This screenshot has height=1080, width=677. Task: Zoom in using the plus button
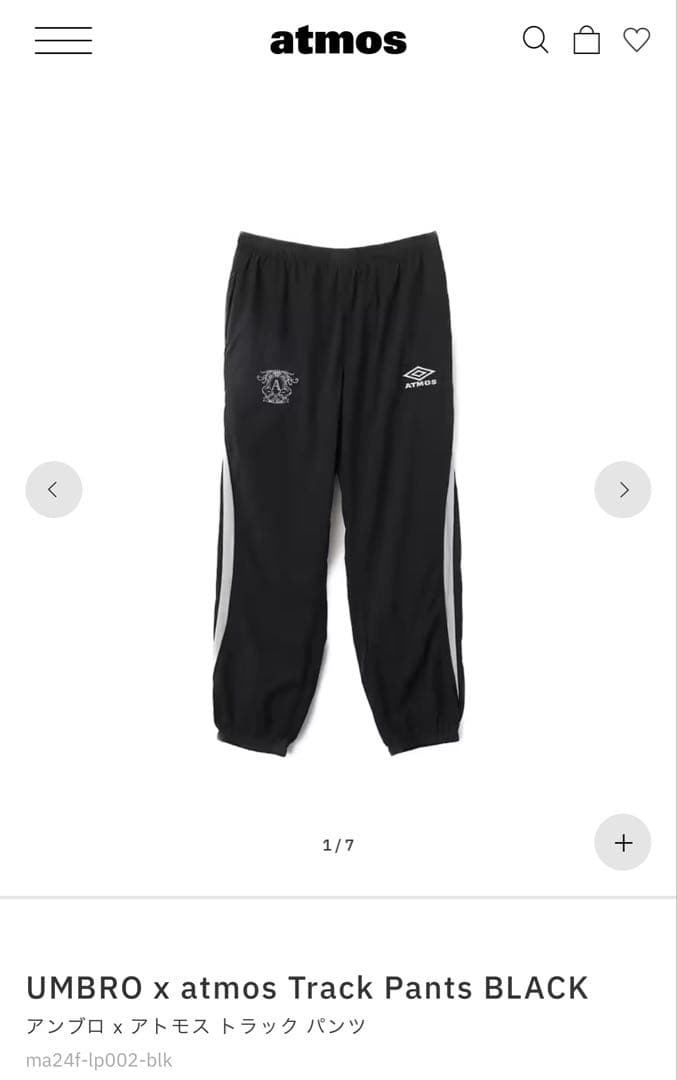(622, 842)
